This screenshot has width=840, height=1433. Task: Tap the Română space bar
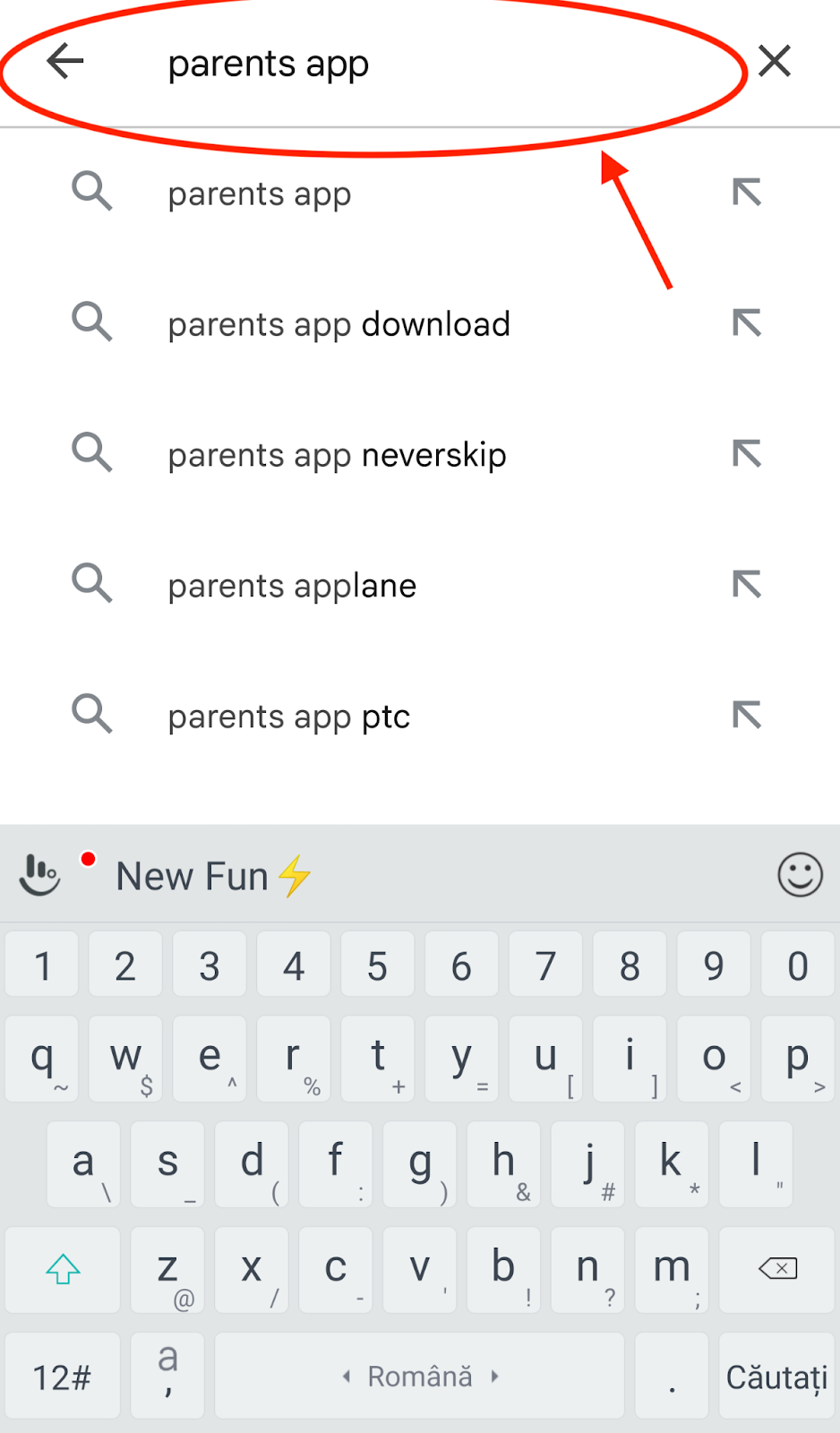point(420,1377)
